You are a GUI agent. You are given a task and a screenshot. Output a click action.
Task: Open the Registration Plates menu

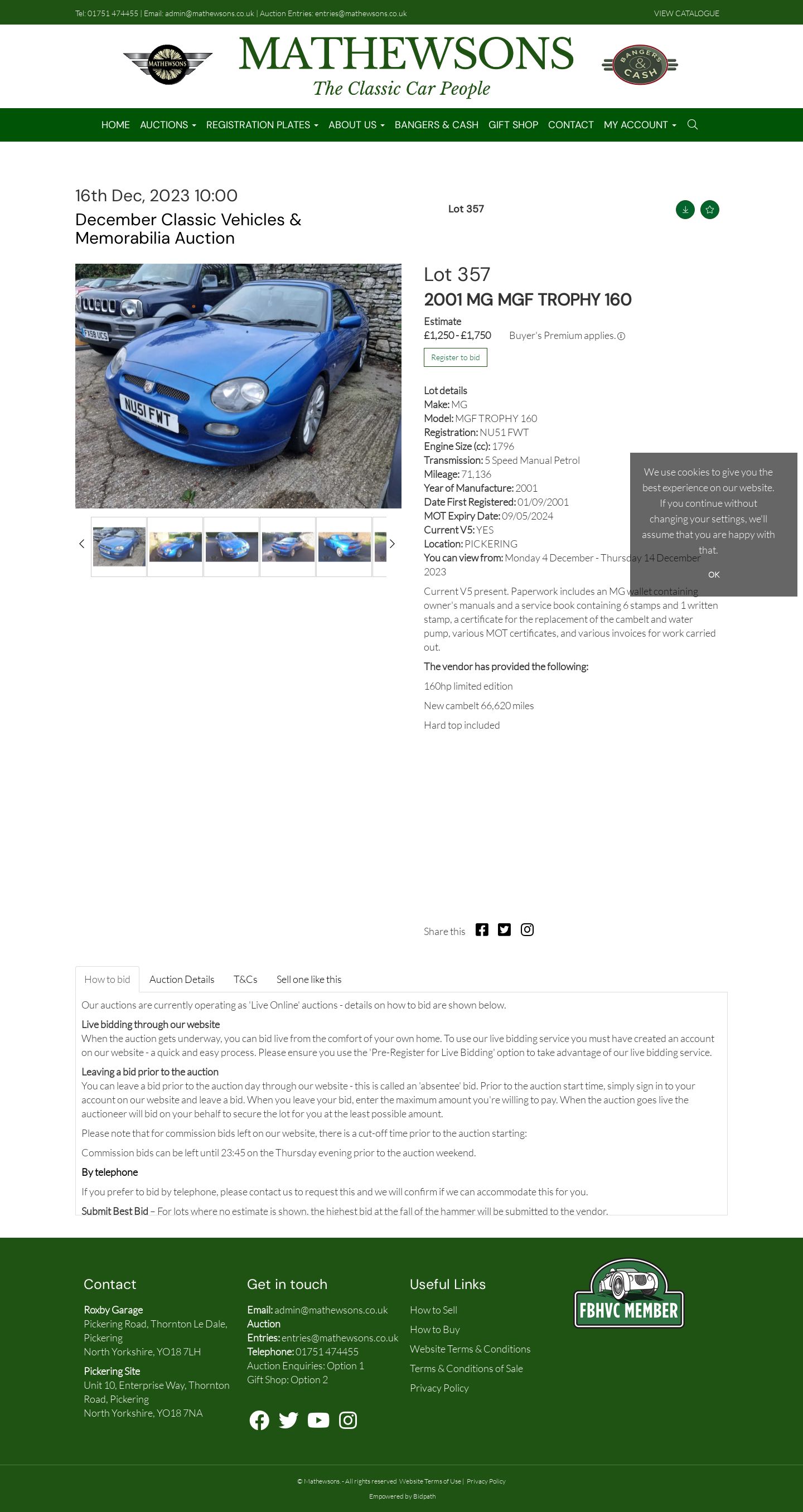262,125
